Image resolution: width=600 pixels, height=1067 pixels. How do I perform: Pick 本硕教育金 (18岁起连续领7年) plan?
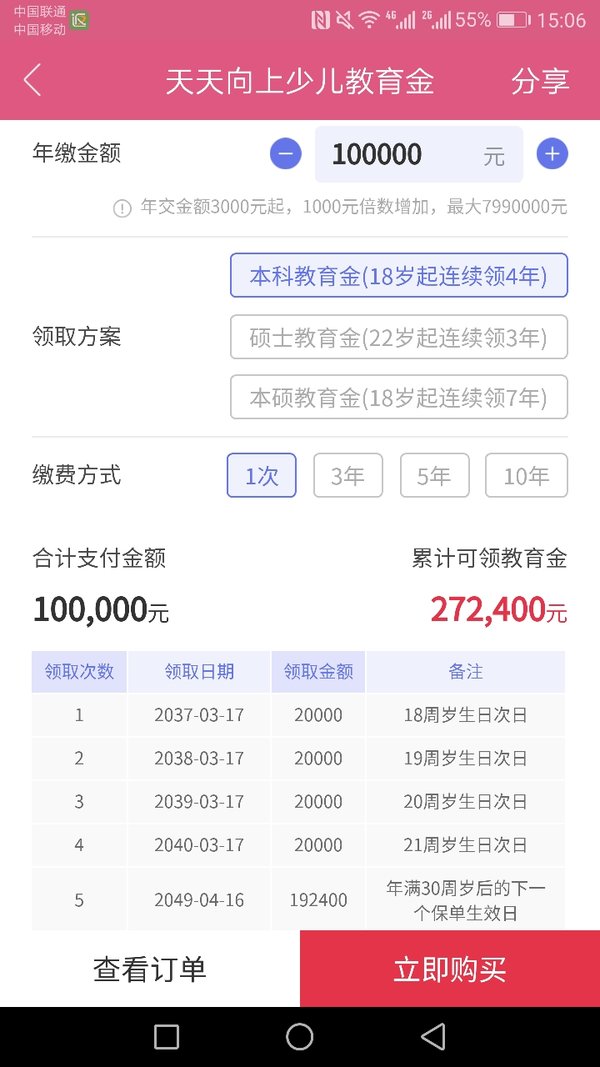click(x=399, y=397)
